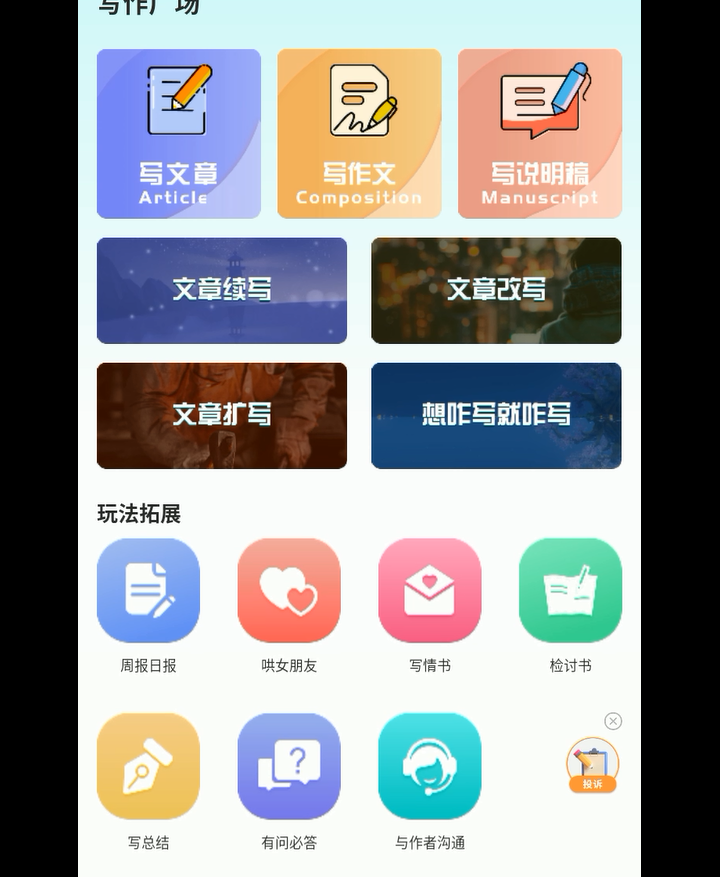Viewport: 720px width, 877px height.
Task: Open the 周报日报 weekly report tool
Action: click(x=148, y=590)
